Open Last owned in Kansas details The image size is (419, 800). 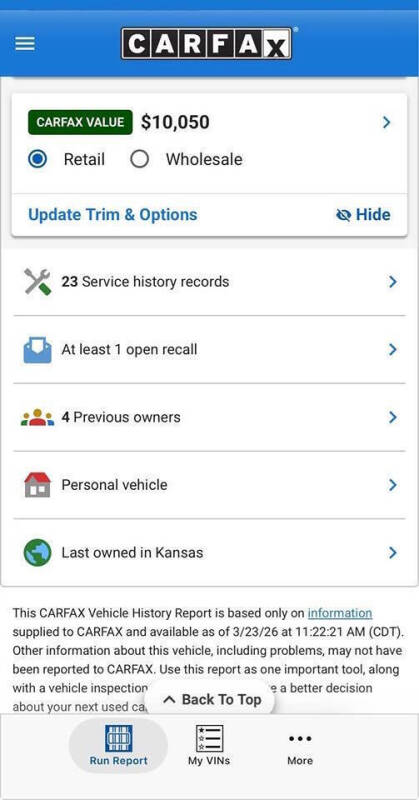point(209,553)
